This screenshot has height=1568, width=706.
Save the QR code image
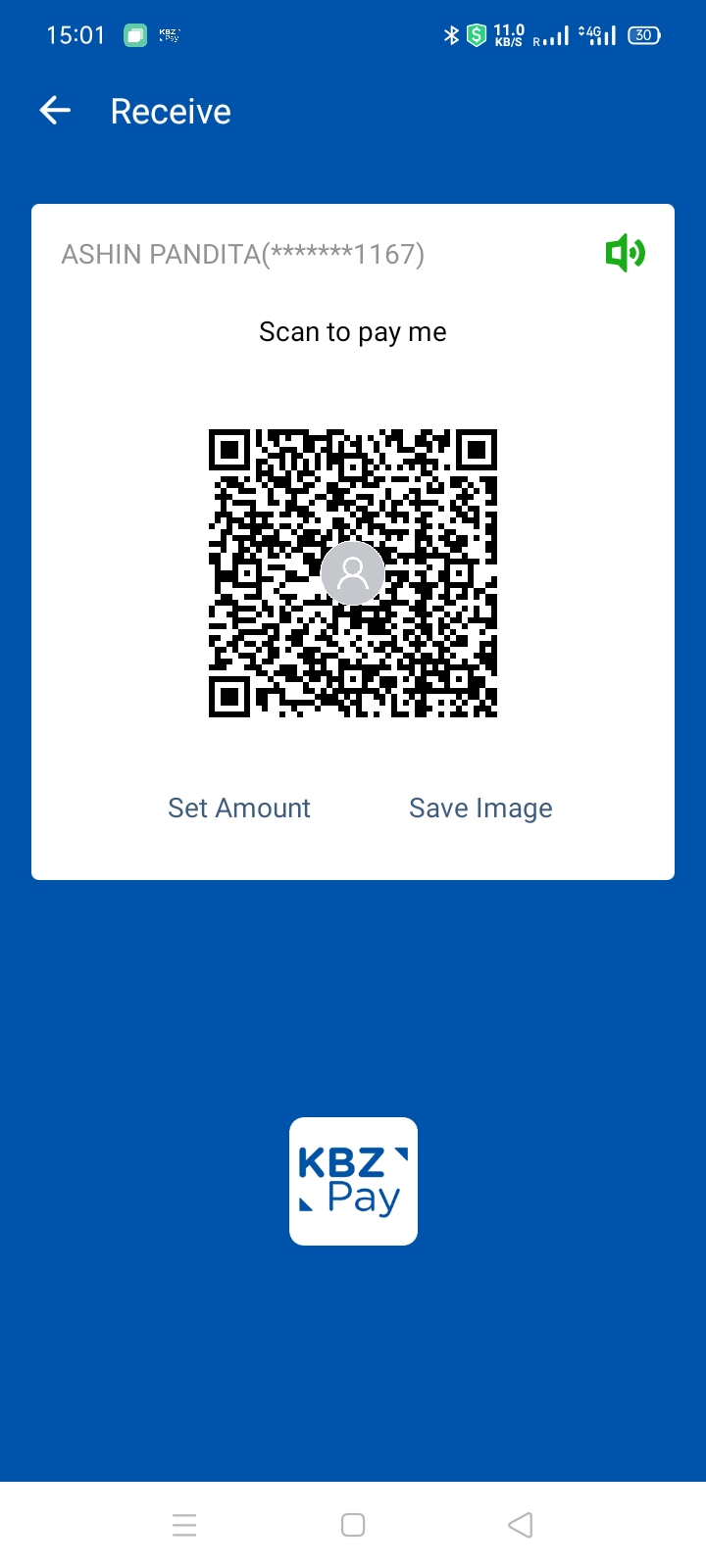(480, 808)
